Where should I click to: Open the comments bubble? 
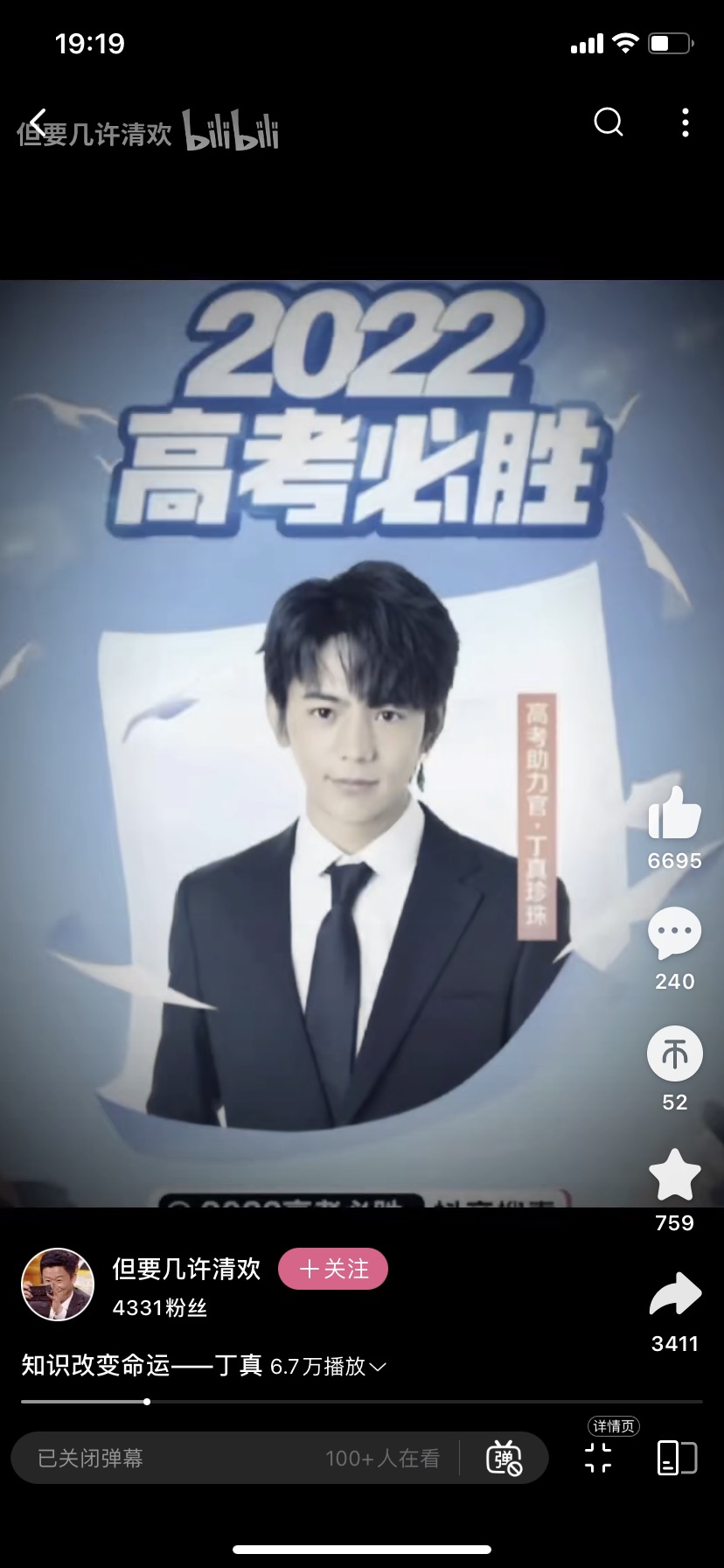pyautogui.click(x=674, y=934)
